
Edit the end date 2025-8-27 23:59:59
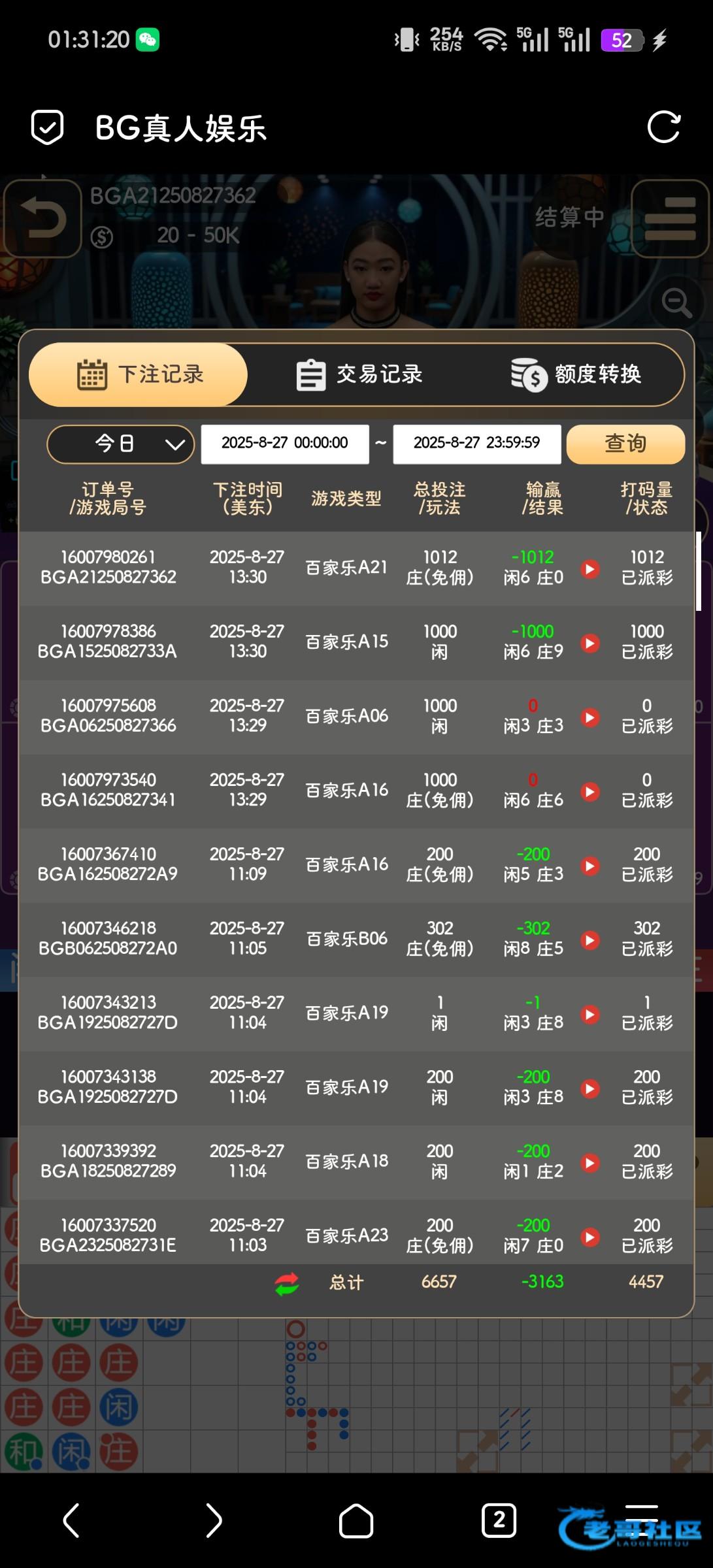pyautogui.click(x=476, y=444)
